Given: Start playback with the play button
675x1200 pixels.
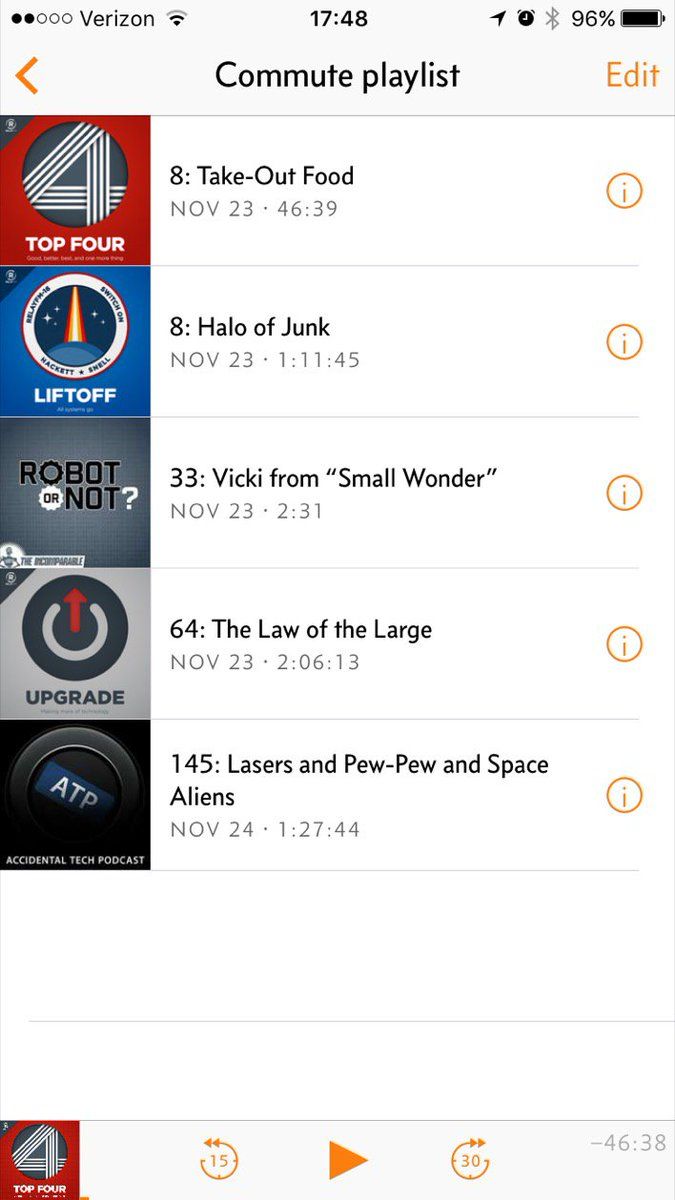Looking at the screenshot, I should (x=347, y=1160).
